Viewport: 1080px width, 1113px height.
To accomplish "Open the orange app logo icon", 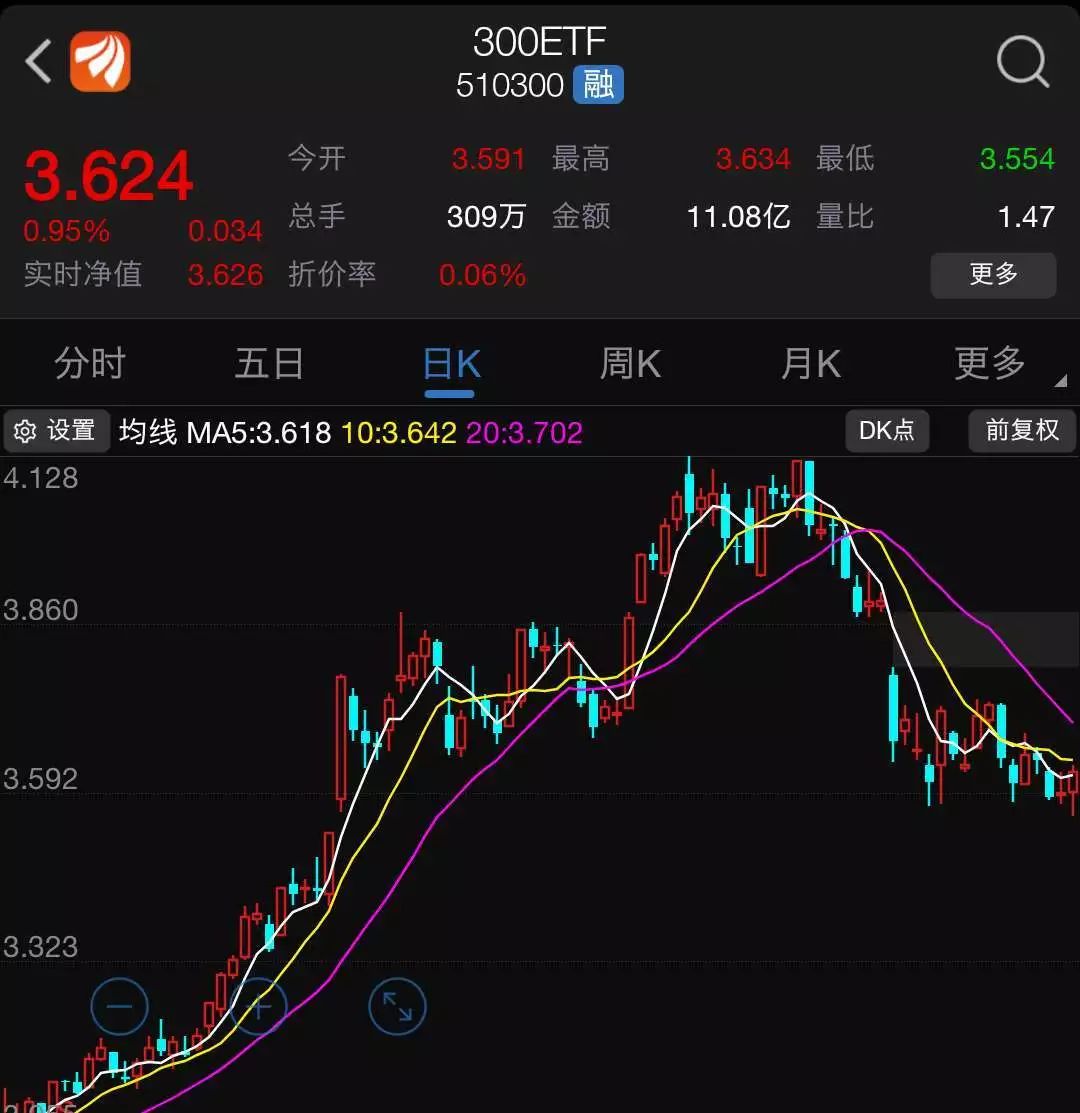I will pos(100,62).
